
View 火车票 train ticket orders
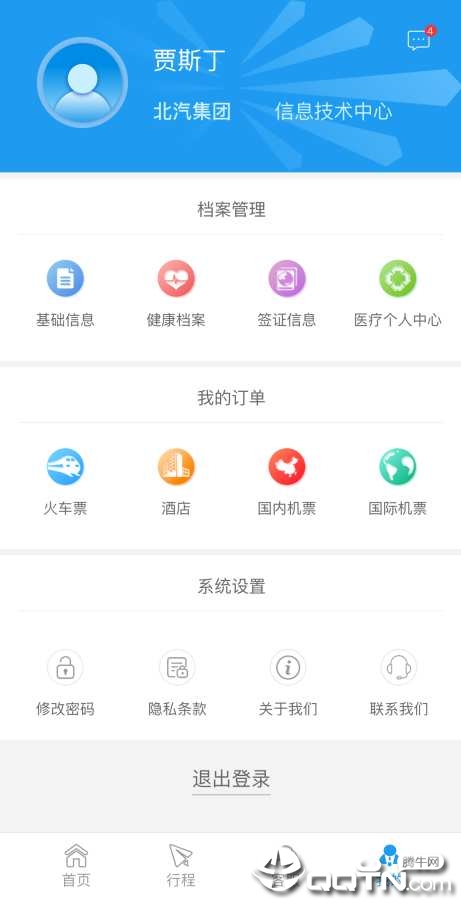65,482
